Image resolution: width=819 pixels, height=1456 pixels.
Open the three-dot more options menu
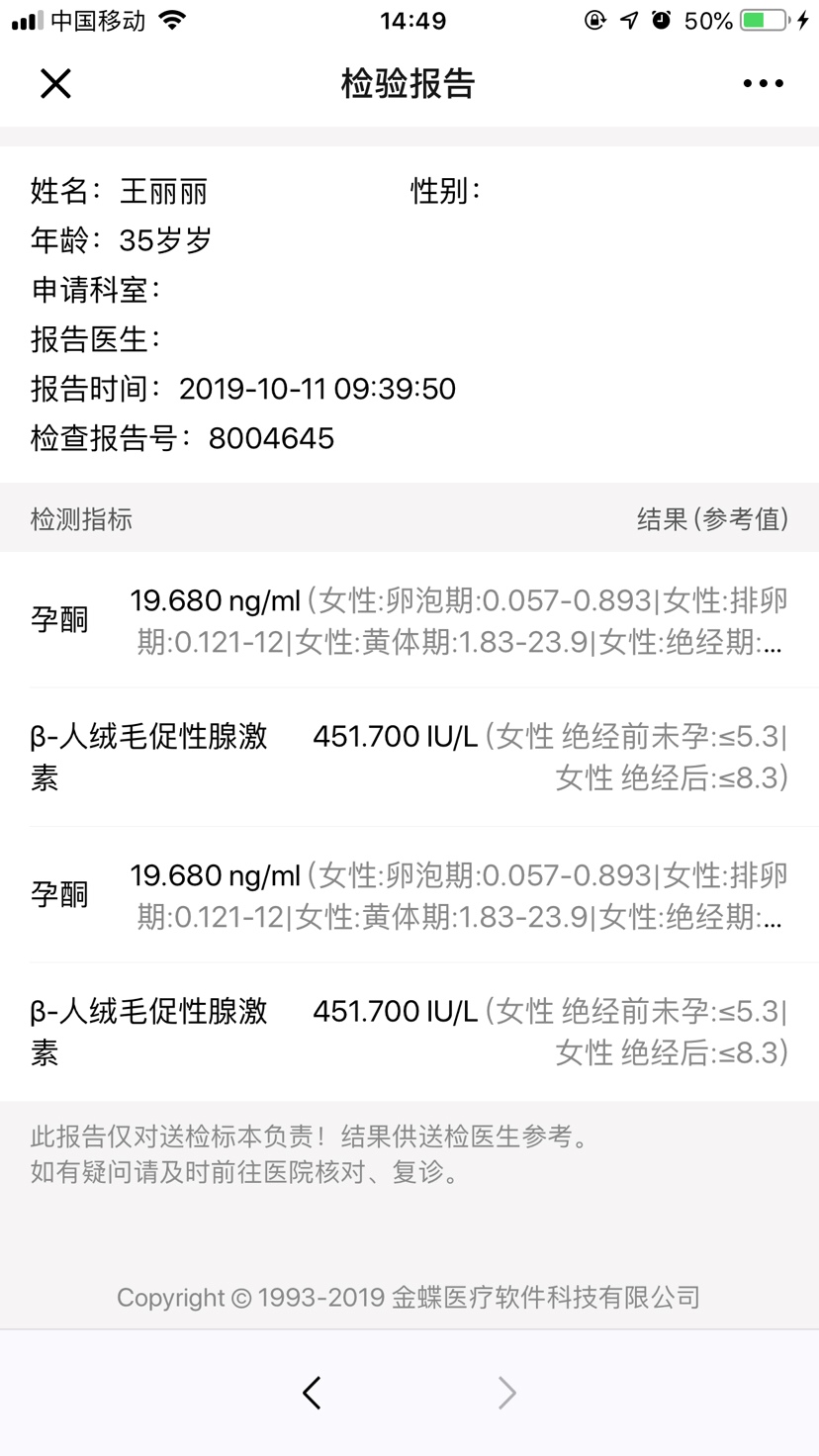coord(763,84)
